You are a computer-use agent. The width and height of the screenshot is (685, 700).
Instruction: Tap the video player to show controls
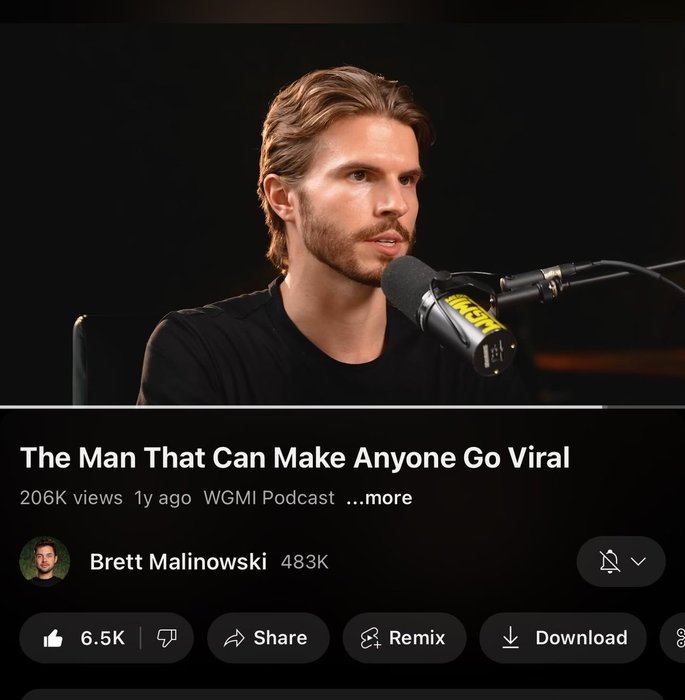coord(342,215)
